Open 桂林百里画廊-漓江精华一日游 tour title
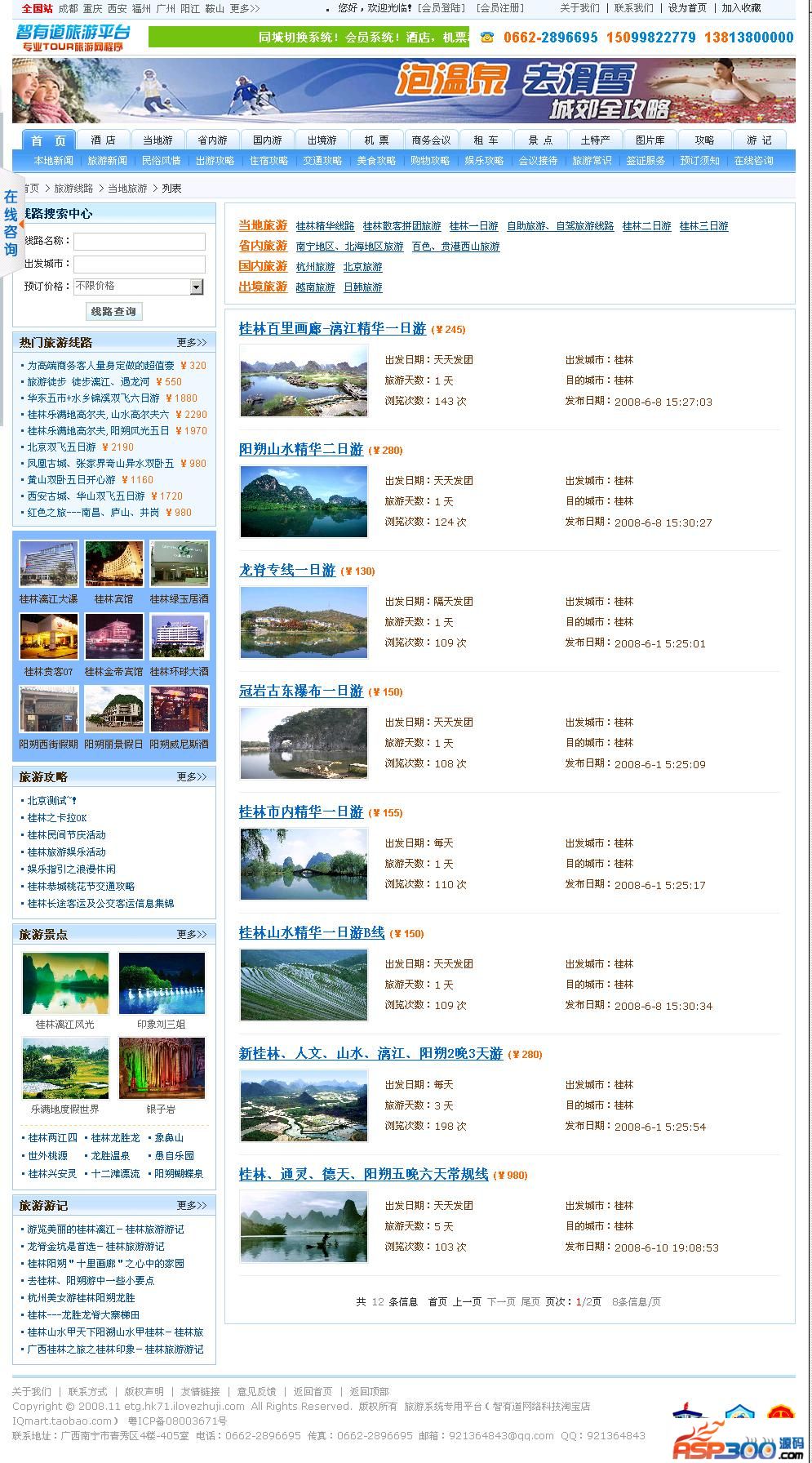The width and height of the screenshot is (812, 1463). [x=332, y=328]
